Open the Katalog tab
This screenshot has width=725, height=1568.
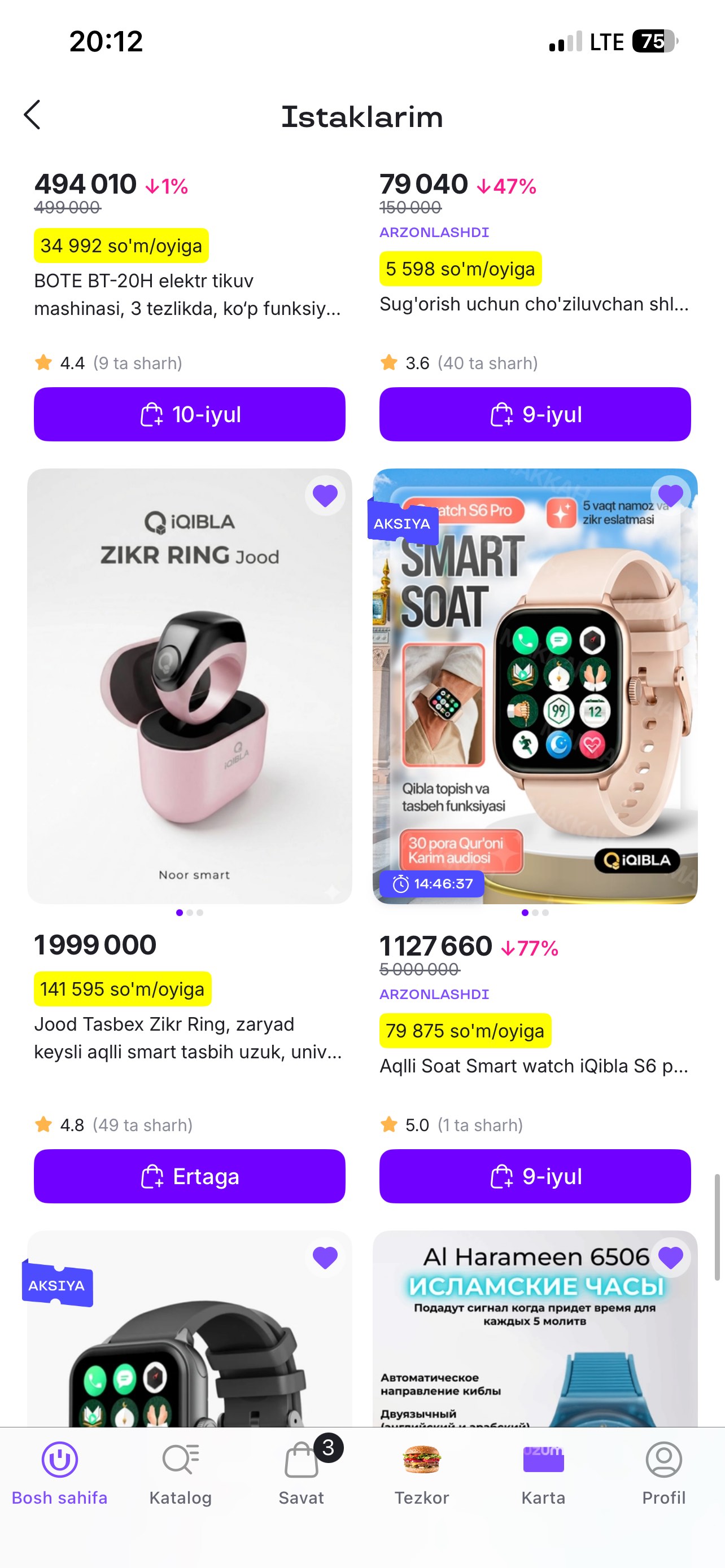point(181,1473)
